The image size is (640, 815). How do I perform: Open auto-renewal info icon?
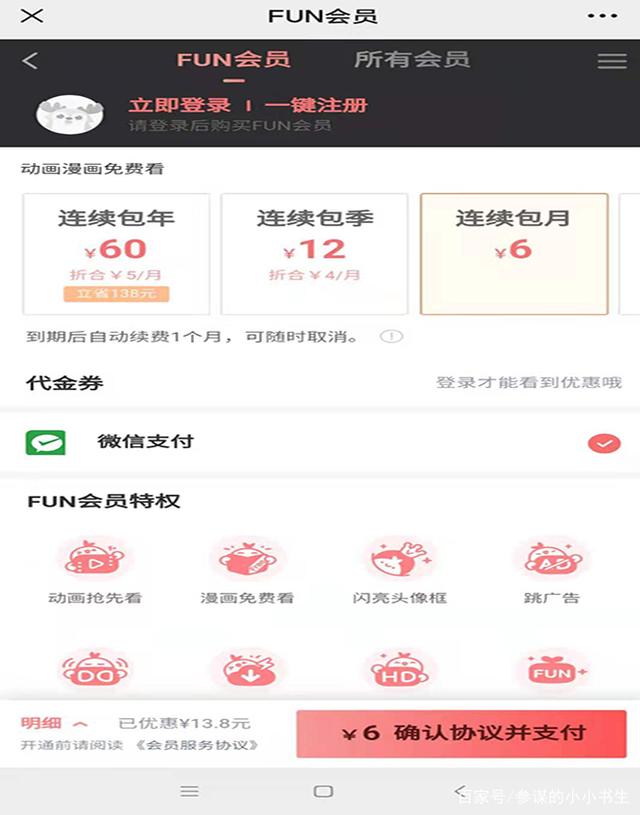(x=392, y=336)
